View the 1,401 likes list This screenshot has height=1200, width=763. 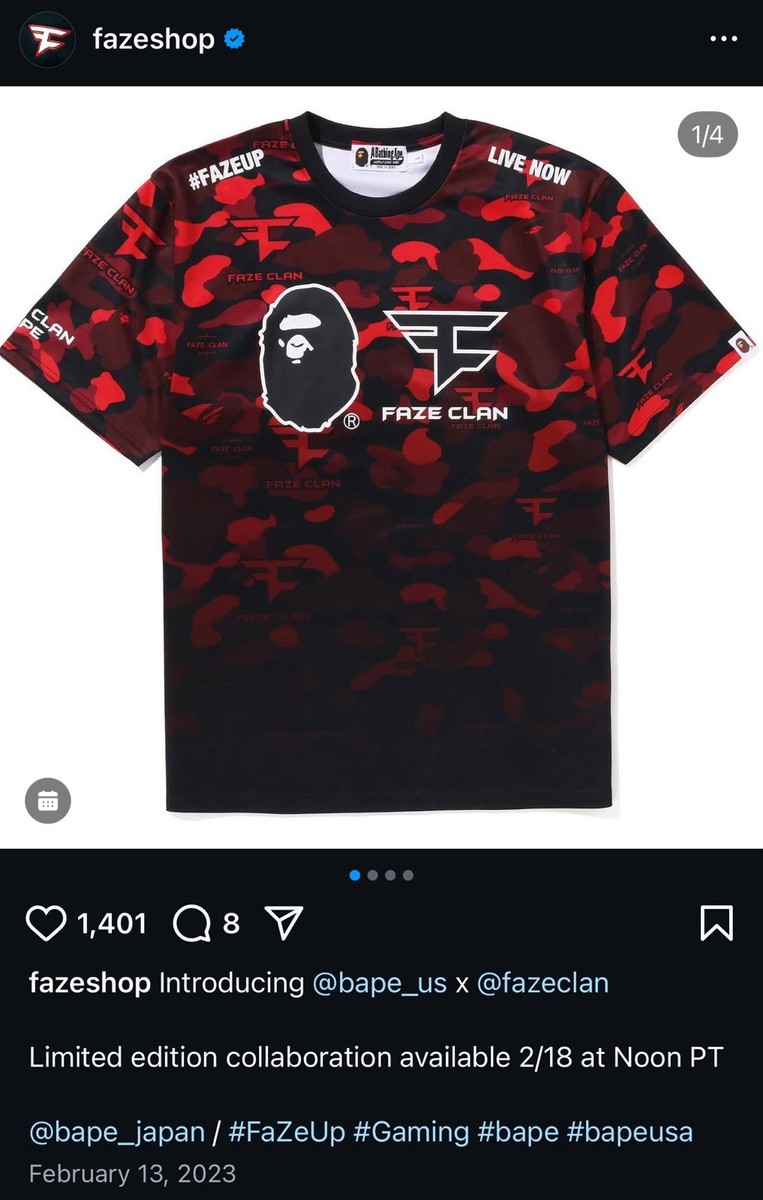coord(112,923)
